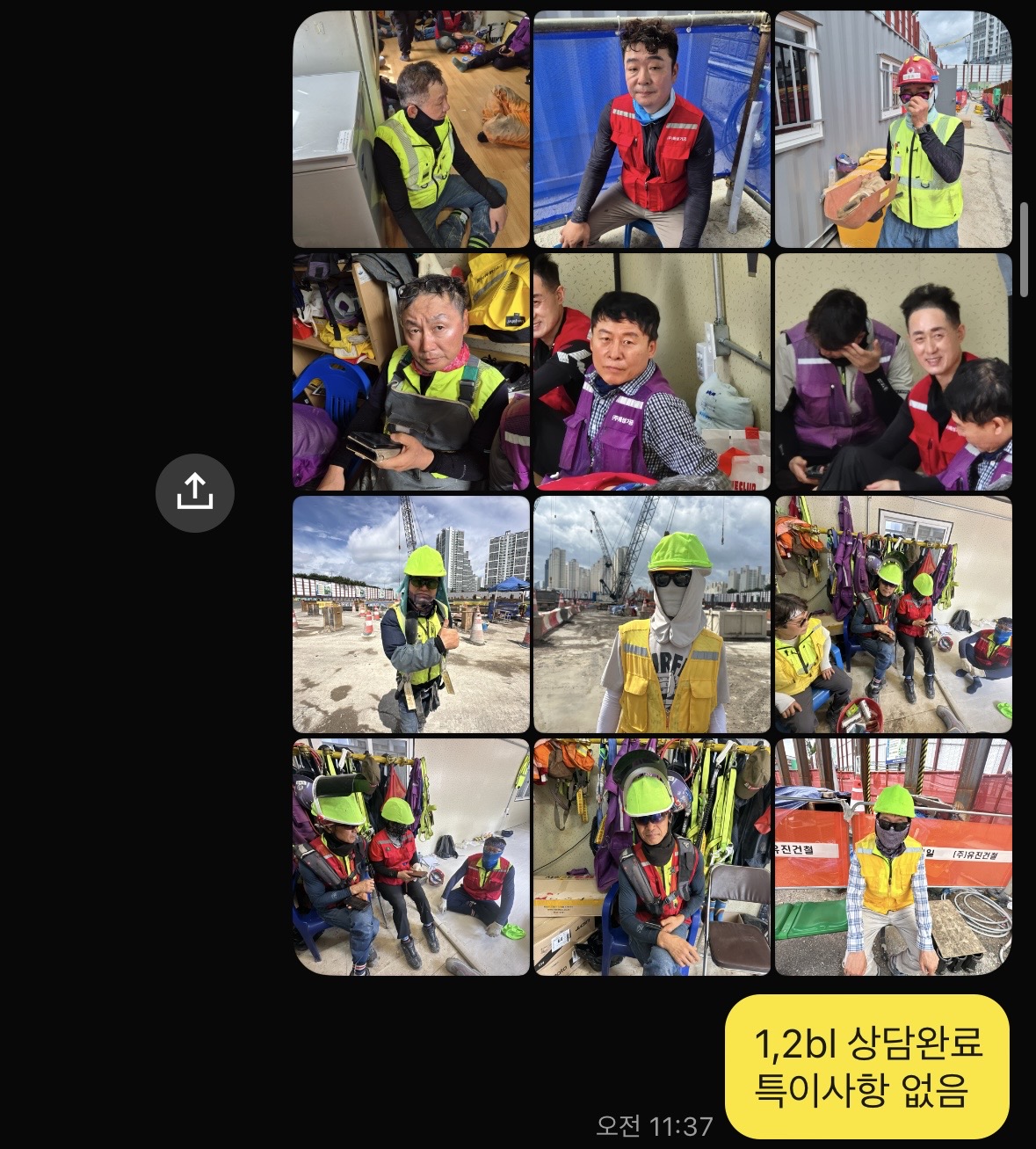Open photo of man sitting on wooden floor
1036x1149 pixels.
(411, 129)
